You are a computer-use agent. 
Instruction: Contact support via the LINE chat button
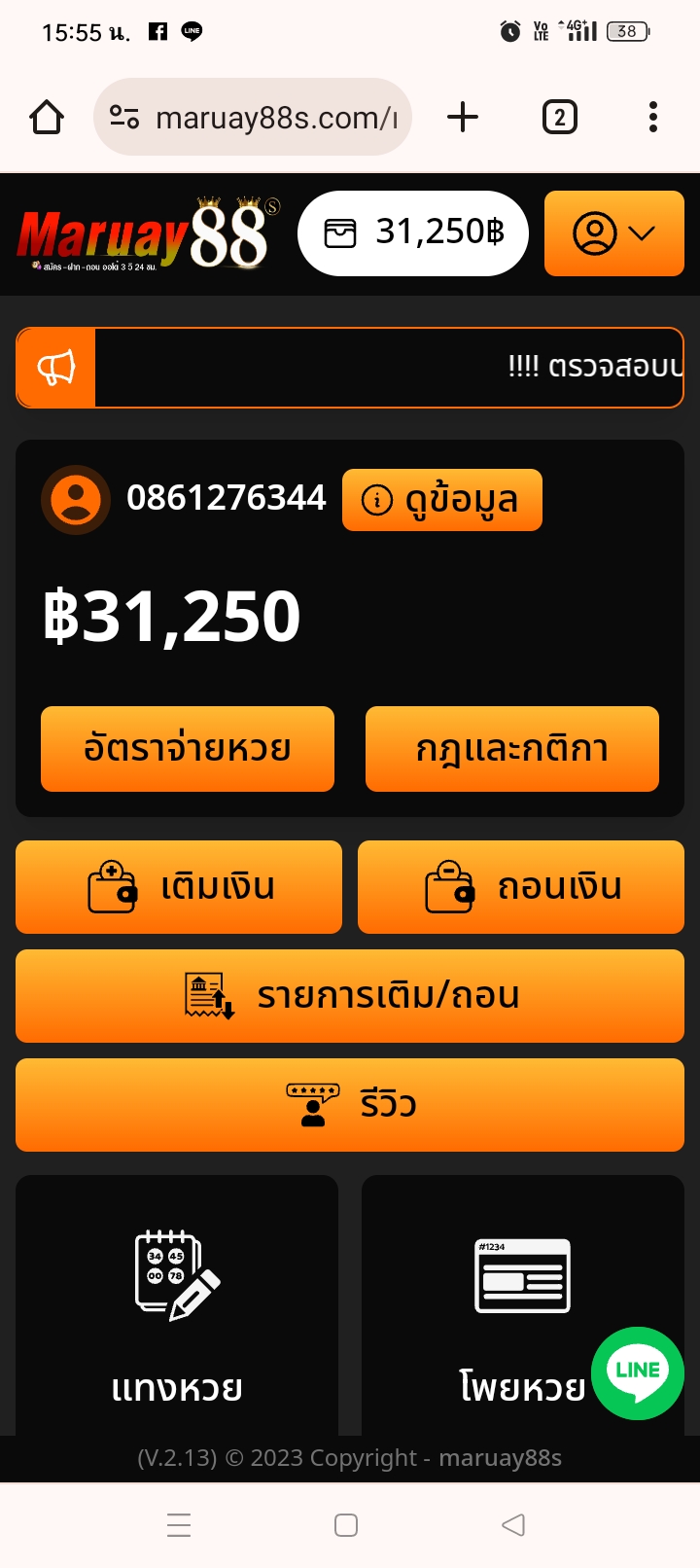point(638,1372)
